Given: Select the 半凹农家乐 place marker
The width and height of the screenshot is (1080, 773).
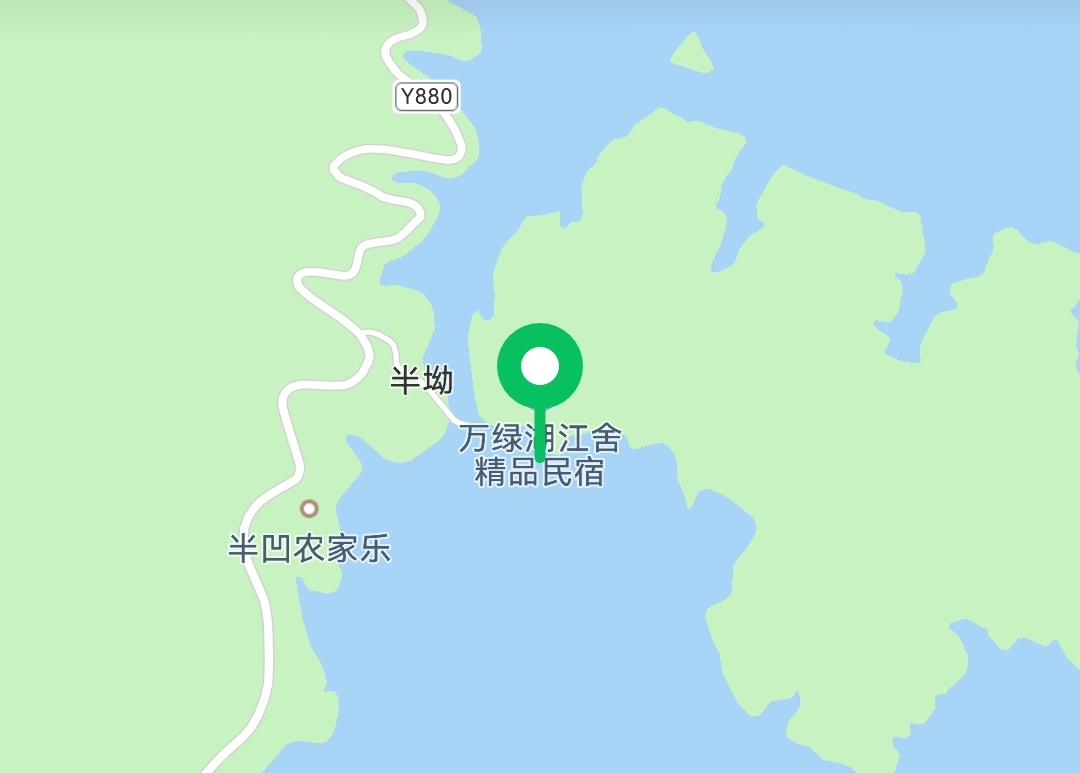Looking at the screenshot, I should (x=309, y=509).
